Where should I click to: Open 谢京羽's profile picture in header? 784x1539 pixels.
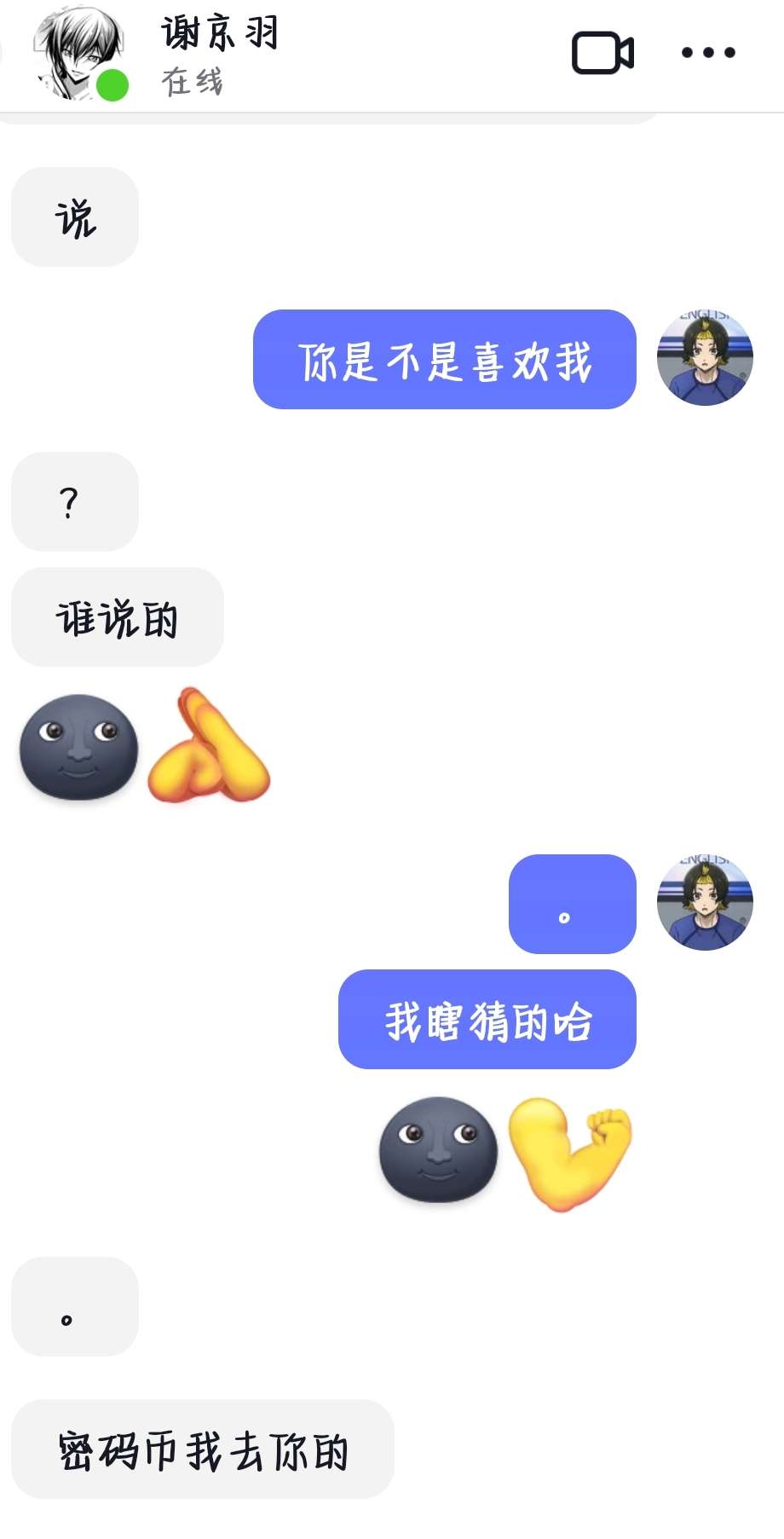click(78, 55)
